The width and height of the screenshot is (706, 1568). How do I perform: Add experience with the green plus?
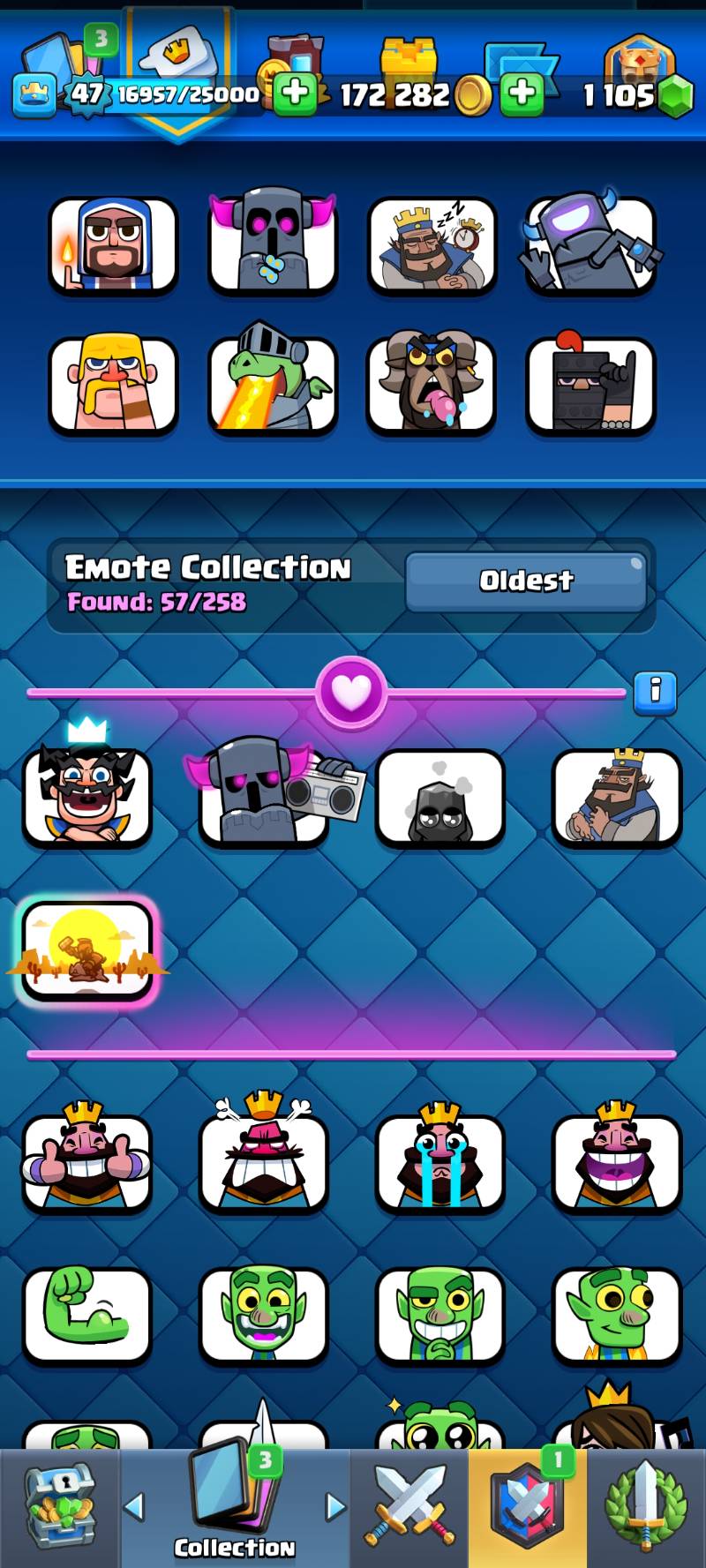point(296,94)
